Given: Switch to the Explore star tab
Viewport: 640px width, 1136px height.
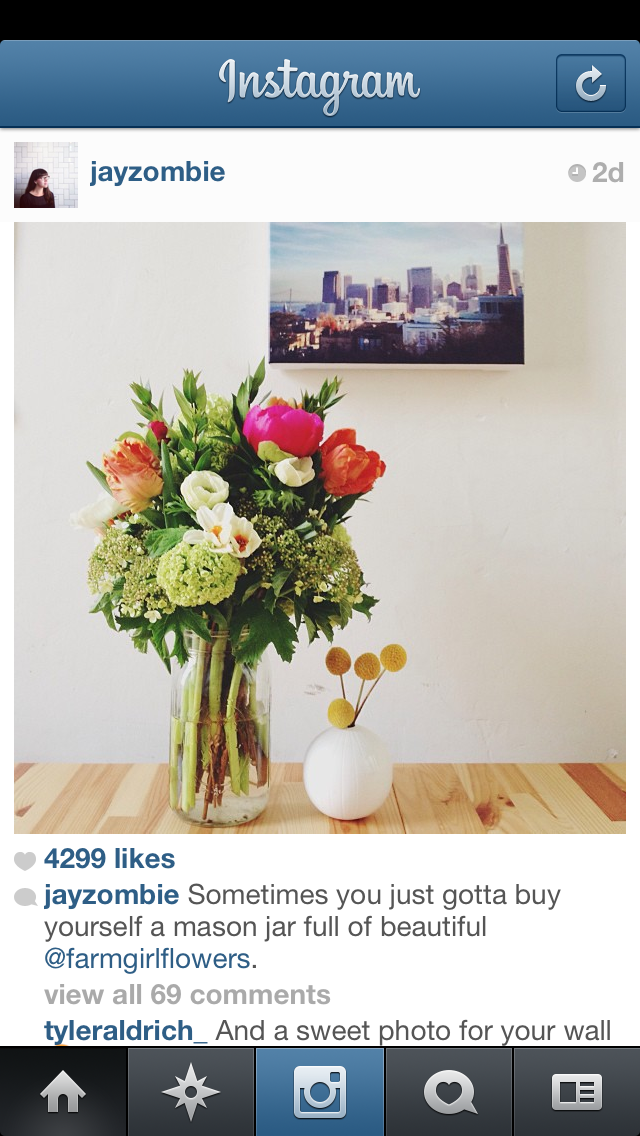Looking at the screenshot, I should pyautogui.click(x=191, y=1092).
